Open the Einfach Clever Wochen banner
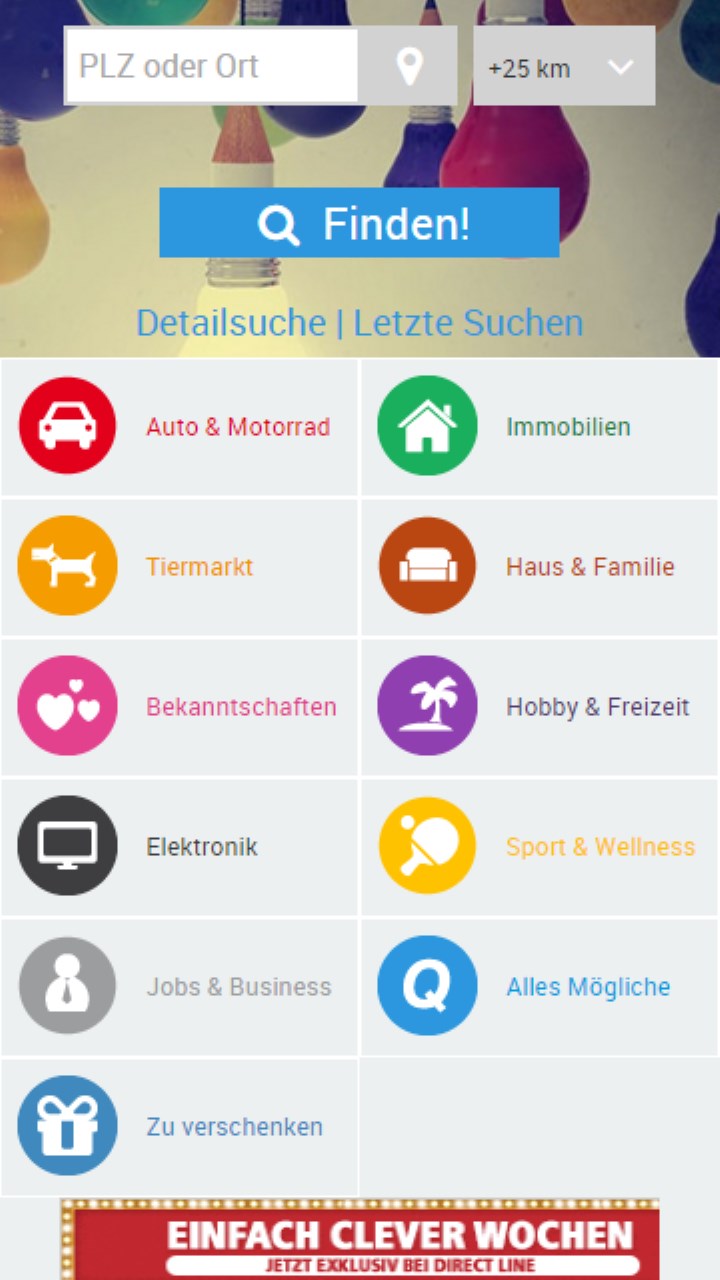The height and width of the screenshot is (1280, 720). point(360,1240)
